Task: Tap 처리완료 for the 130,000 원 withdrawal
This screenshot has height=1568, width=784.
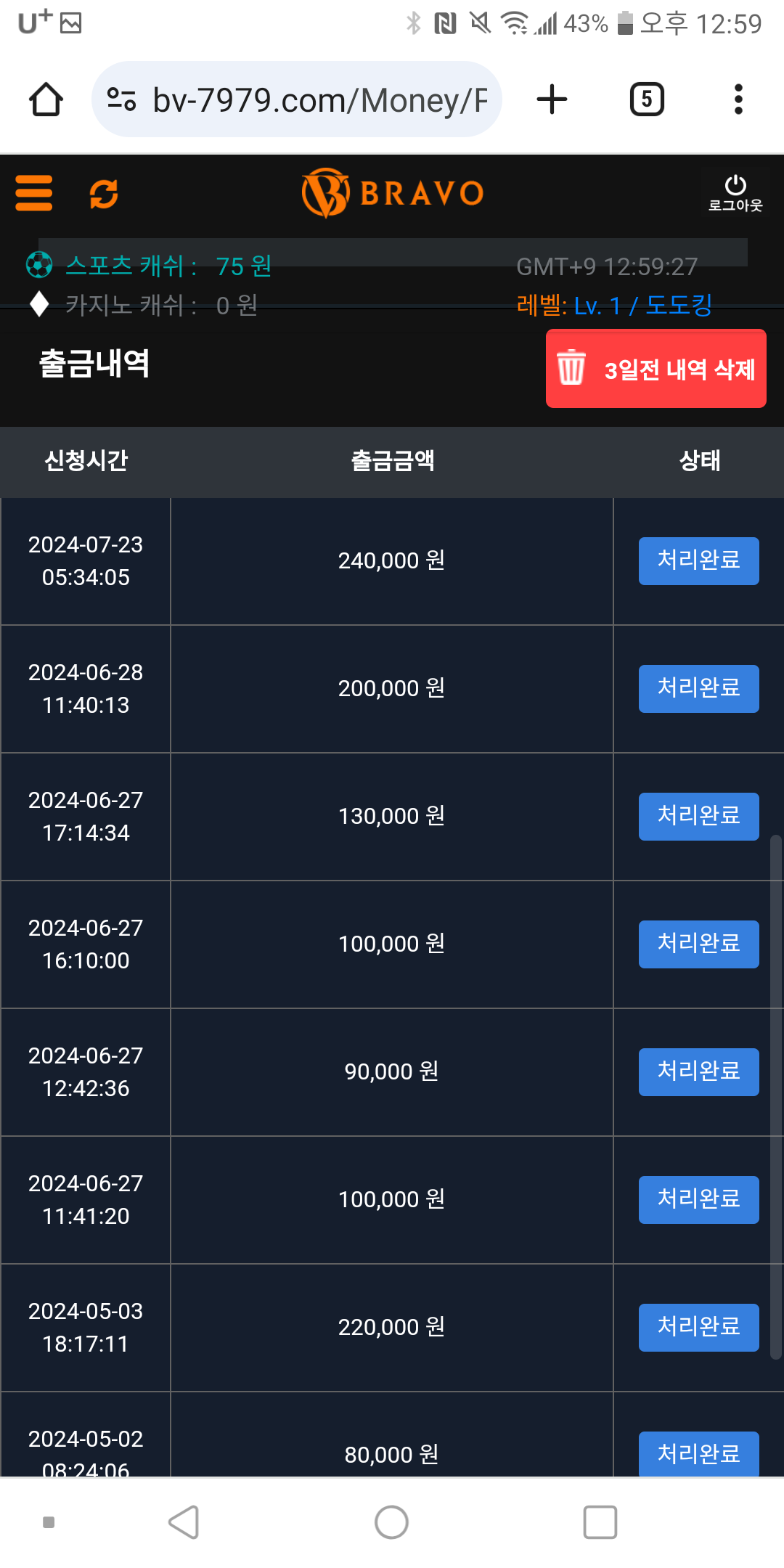Action: [x=698, y=817]
